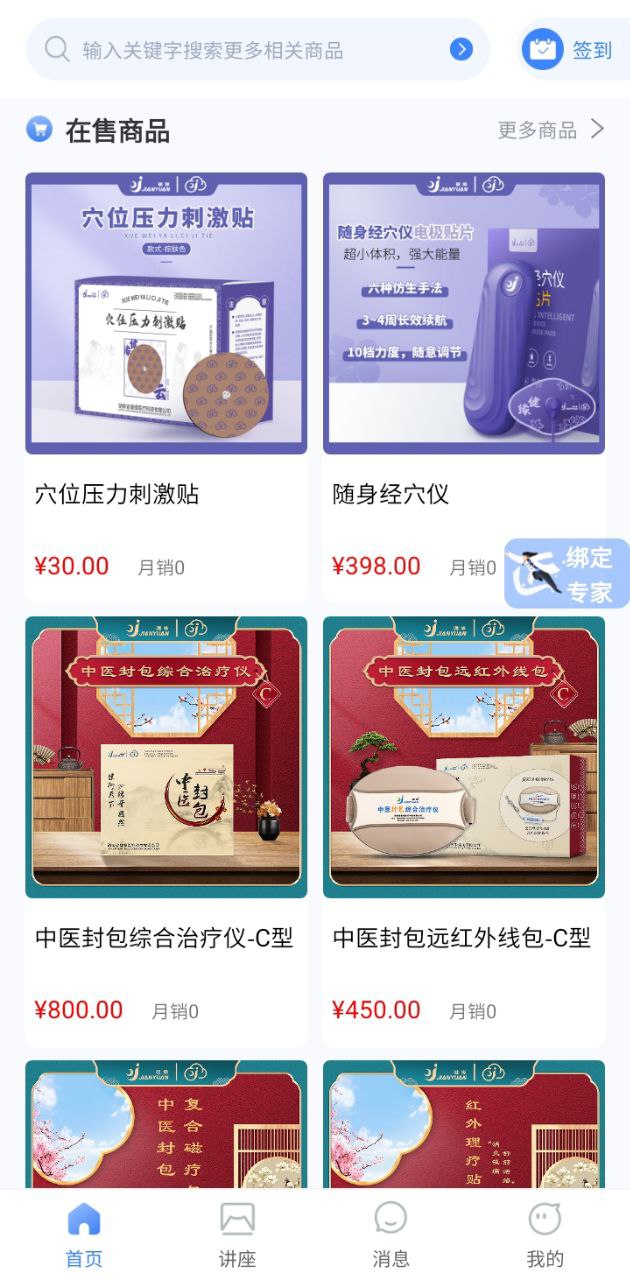Tap the search input field
The width and height of the screenshot is (630, 1280).
[x=240, y=49]
